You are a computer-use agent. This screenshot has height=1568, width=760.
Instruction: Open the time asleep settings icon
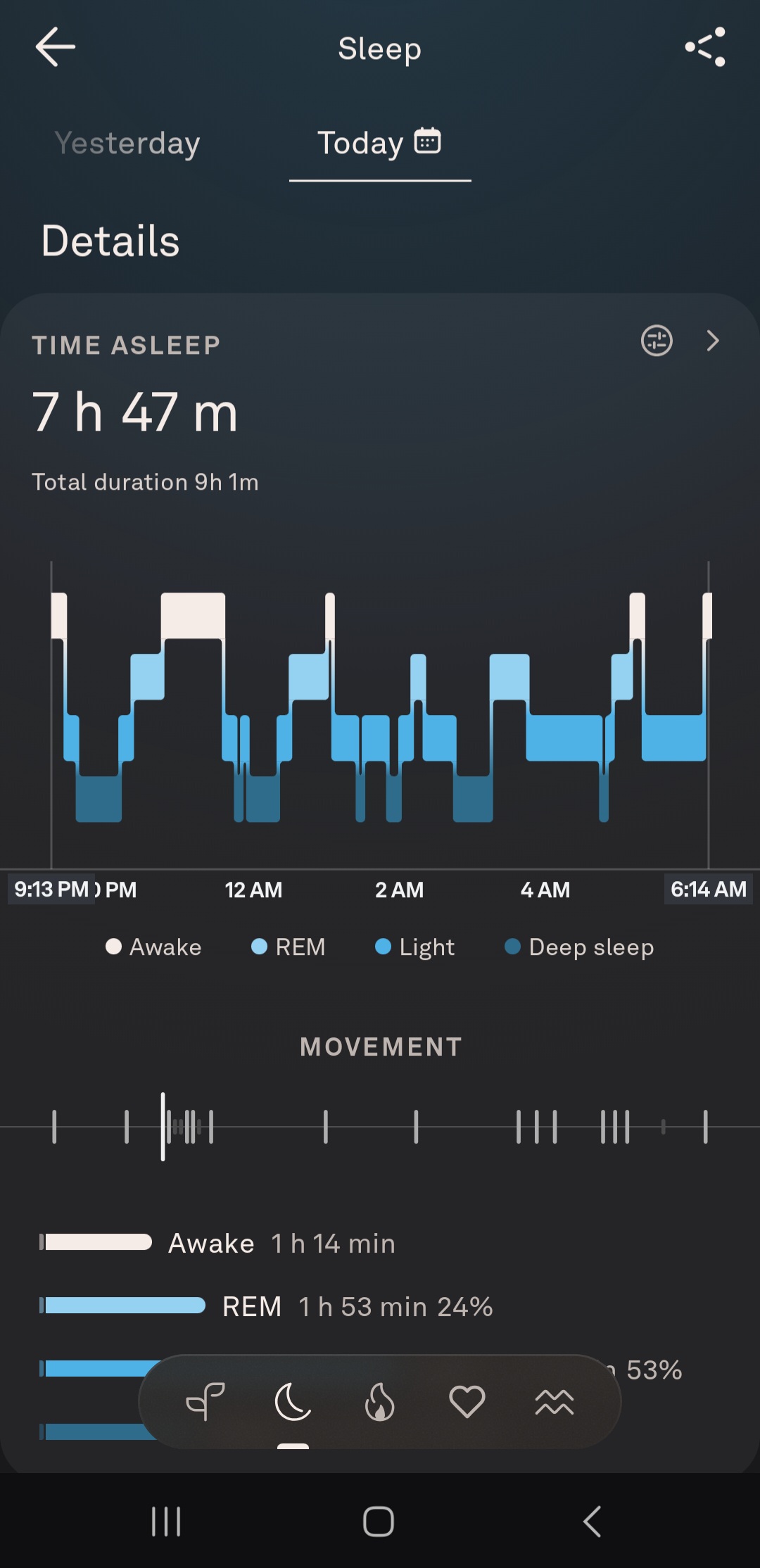point(656,341)
